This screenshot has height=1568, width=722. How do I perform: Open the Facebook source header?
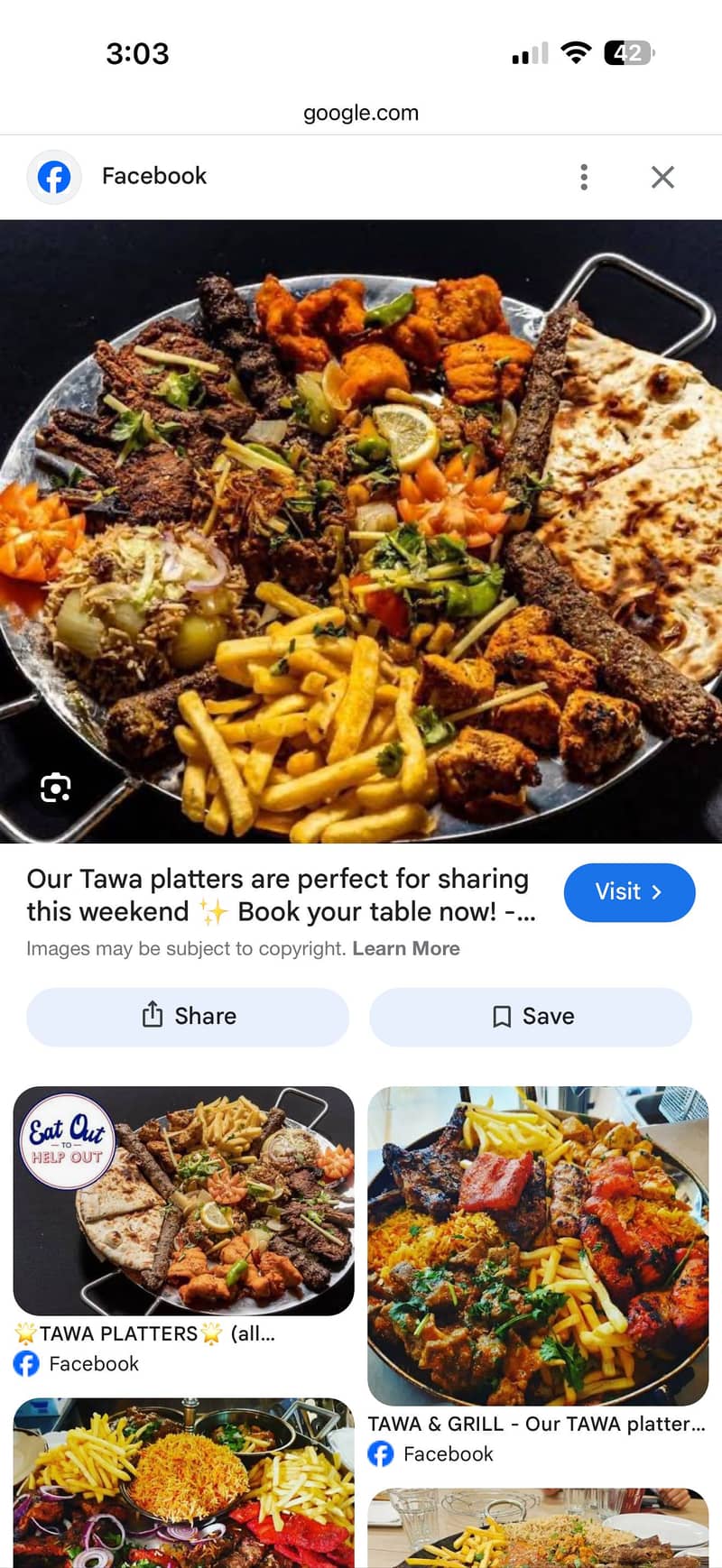(153, 176)
